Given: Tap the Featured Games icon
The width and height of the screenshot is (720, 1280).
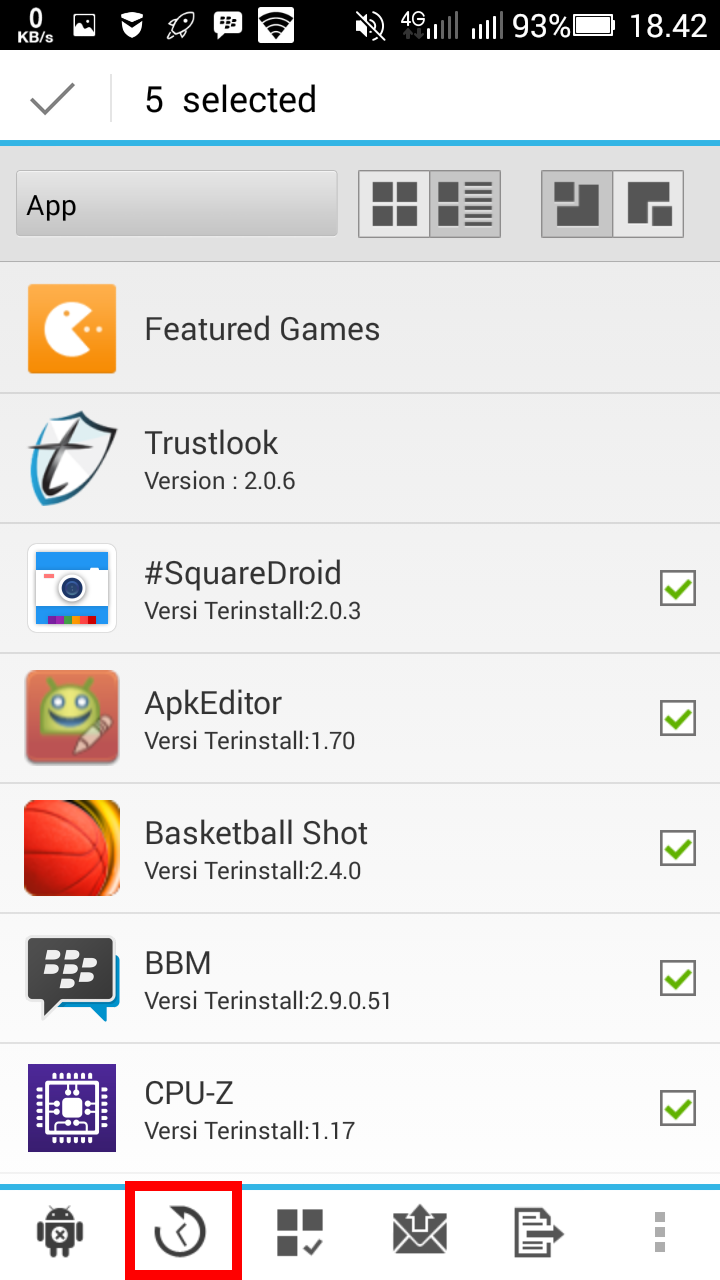Looking at the screenshot, I should pyautogui.click(x=71, y=328).
